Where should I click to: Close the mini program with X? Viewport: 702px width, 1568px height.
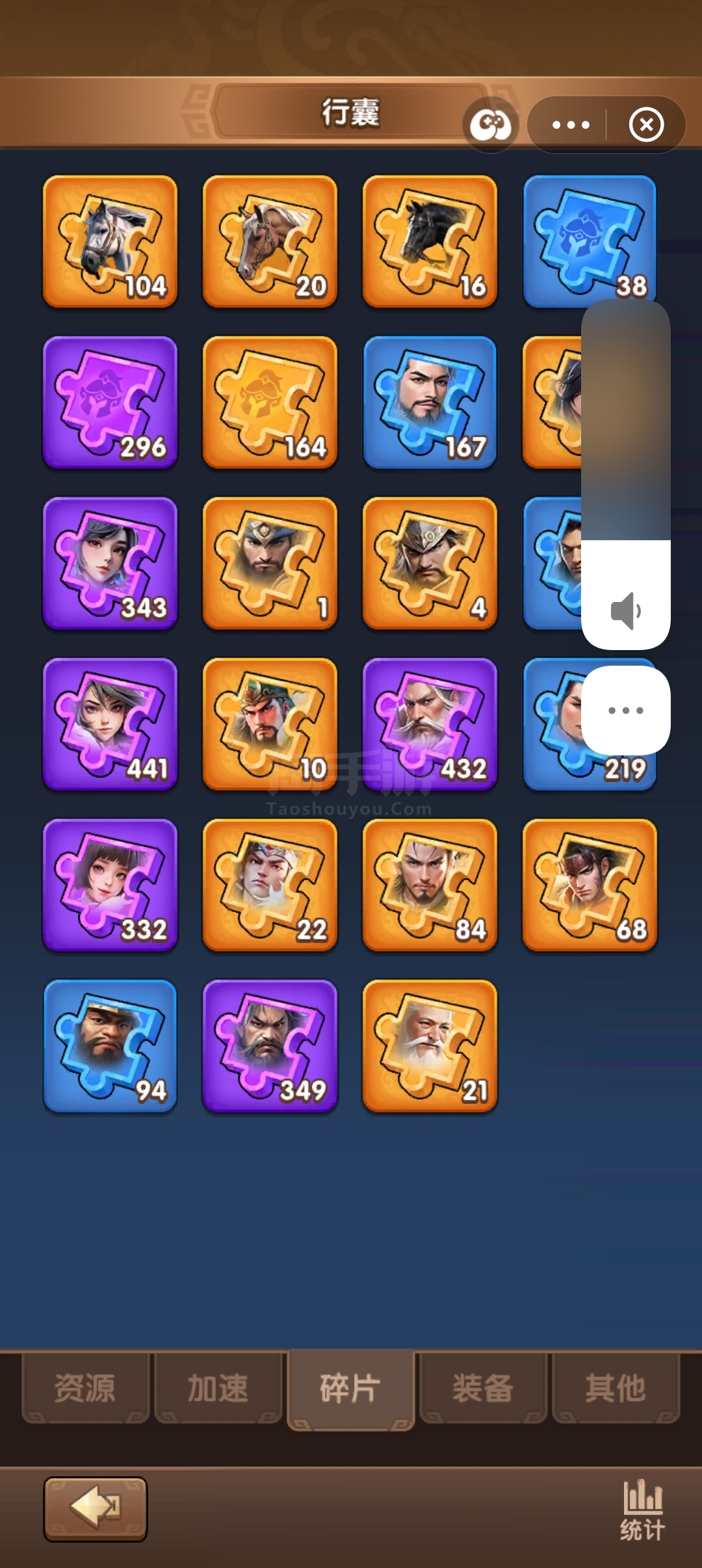(646, 125)
